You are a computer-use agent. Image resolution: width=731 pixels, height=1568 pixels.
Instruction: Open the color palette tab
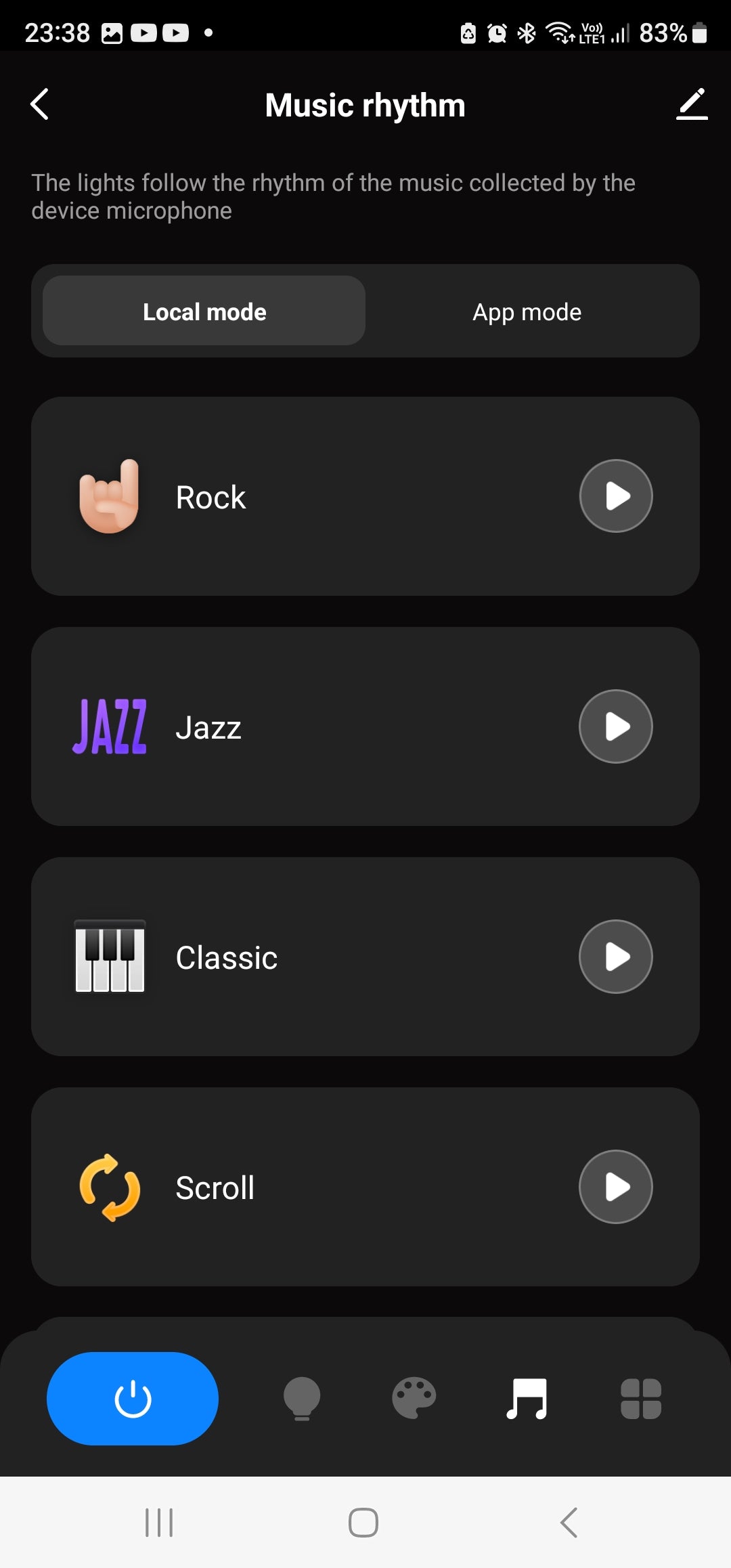coord(414,1398)
